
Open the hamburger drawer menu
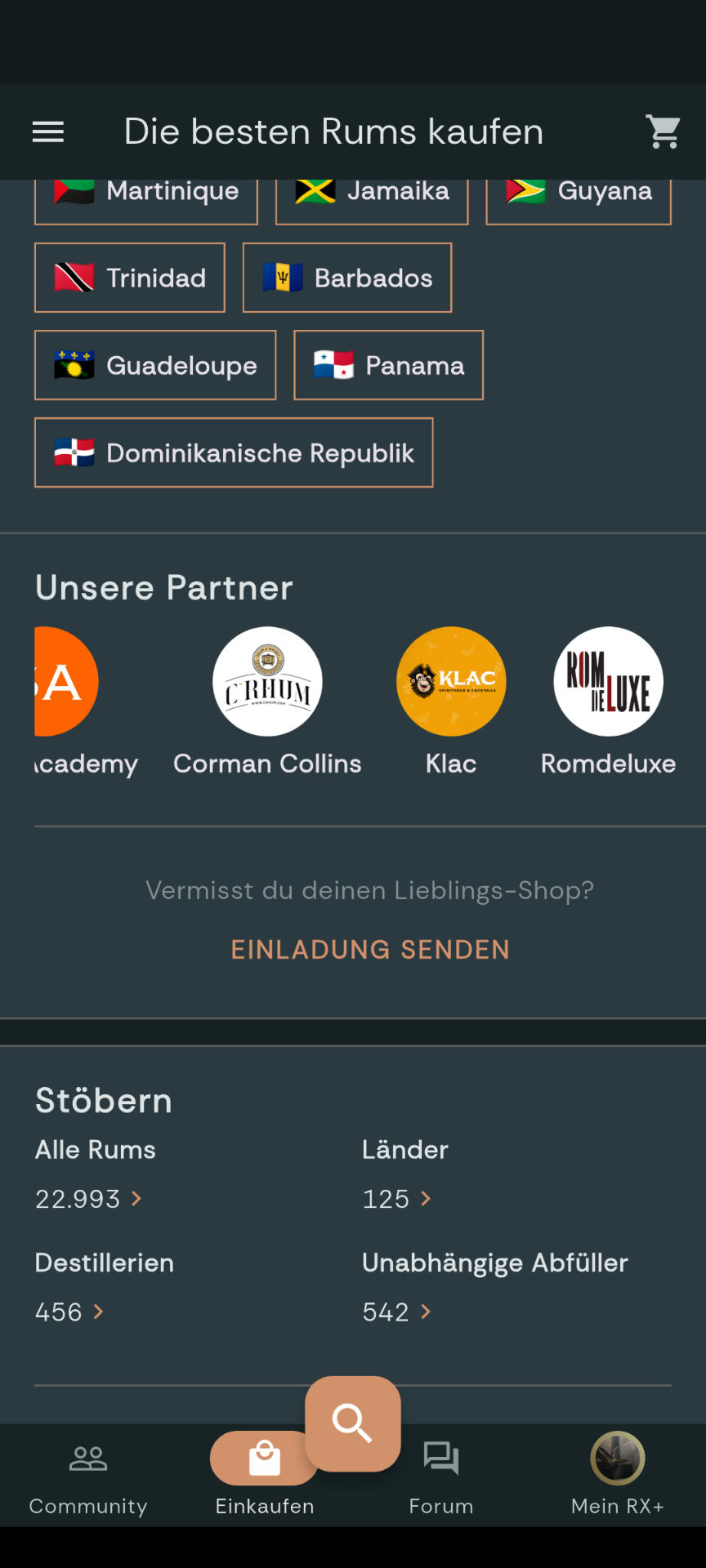pyautogui.click(x=48, y=131)
